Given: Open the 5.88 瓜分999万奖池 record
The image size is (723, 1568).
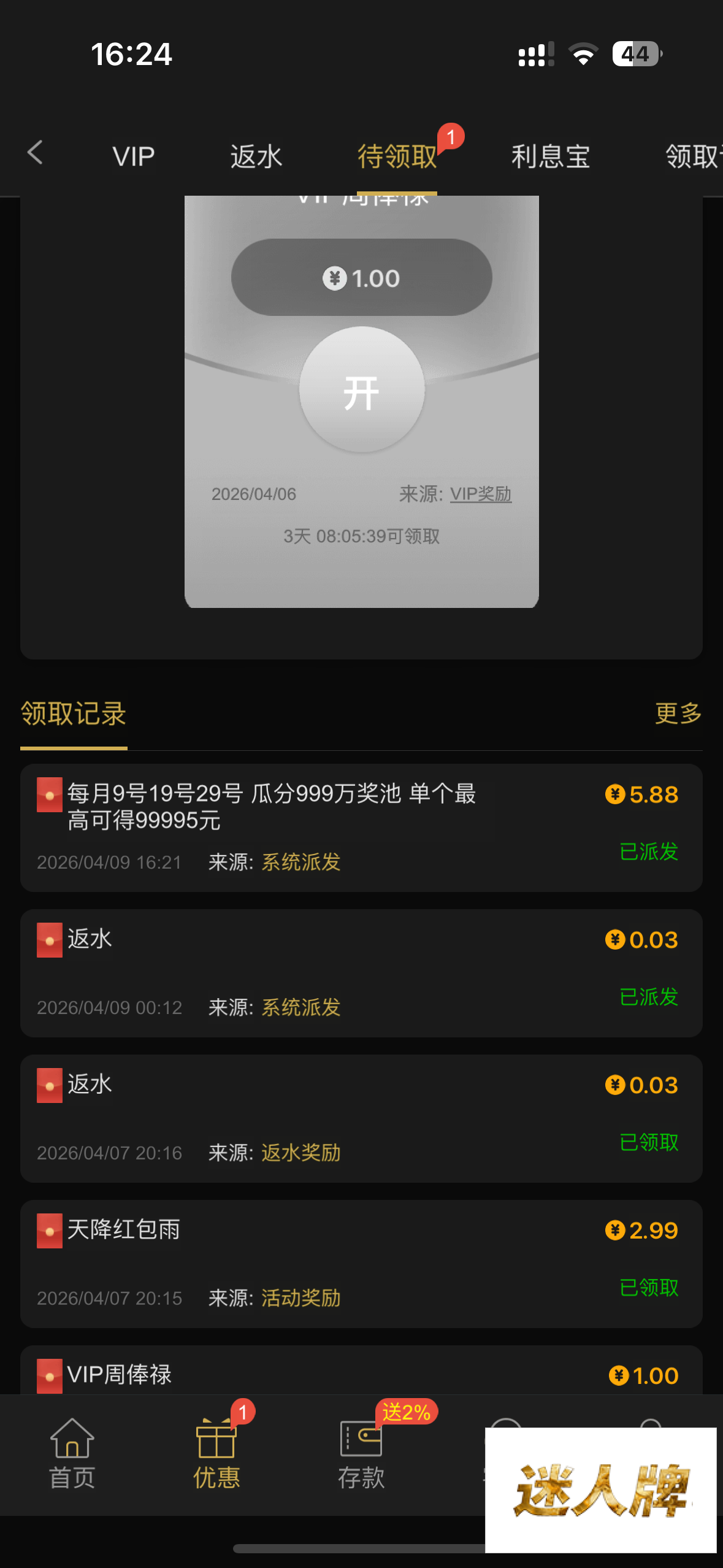Looking at the screenshot, I should 361,827.
